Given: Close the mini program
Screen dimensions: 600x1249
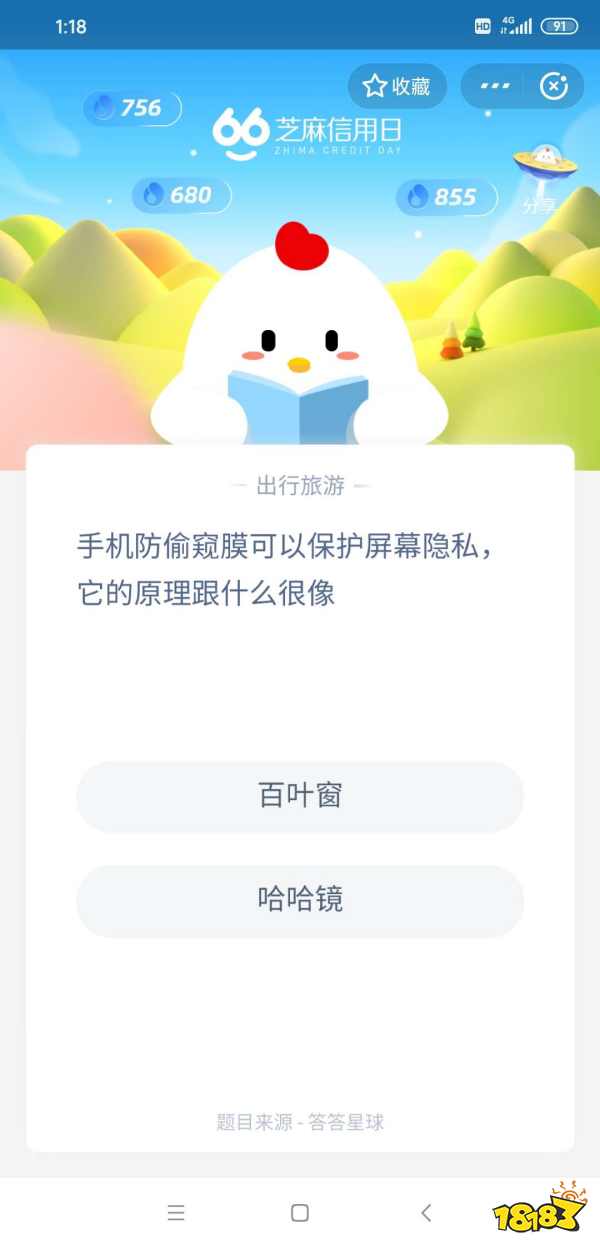Looking at the screenshot, I should (x=553, y=86).
